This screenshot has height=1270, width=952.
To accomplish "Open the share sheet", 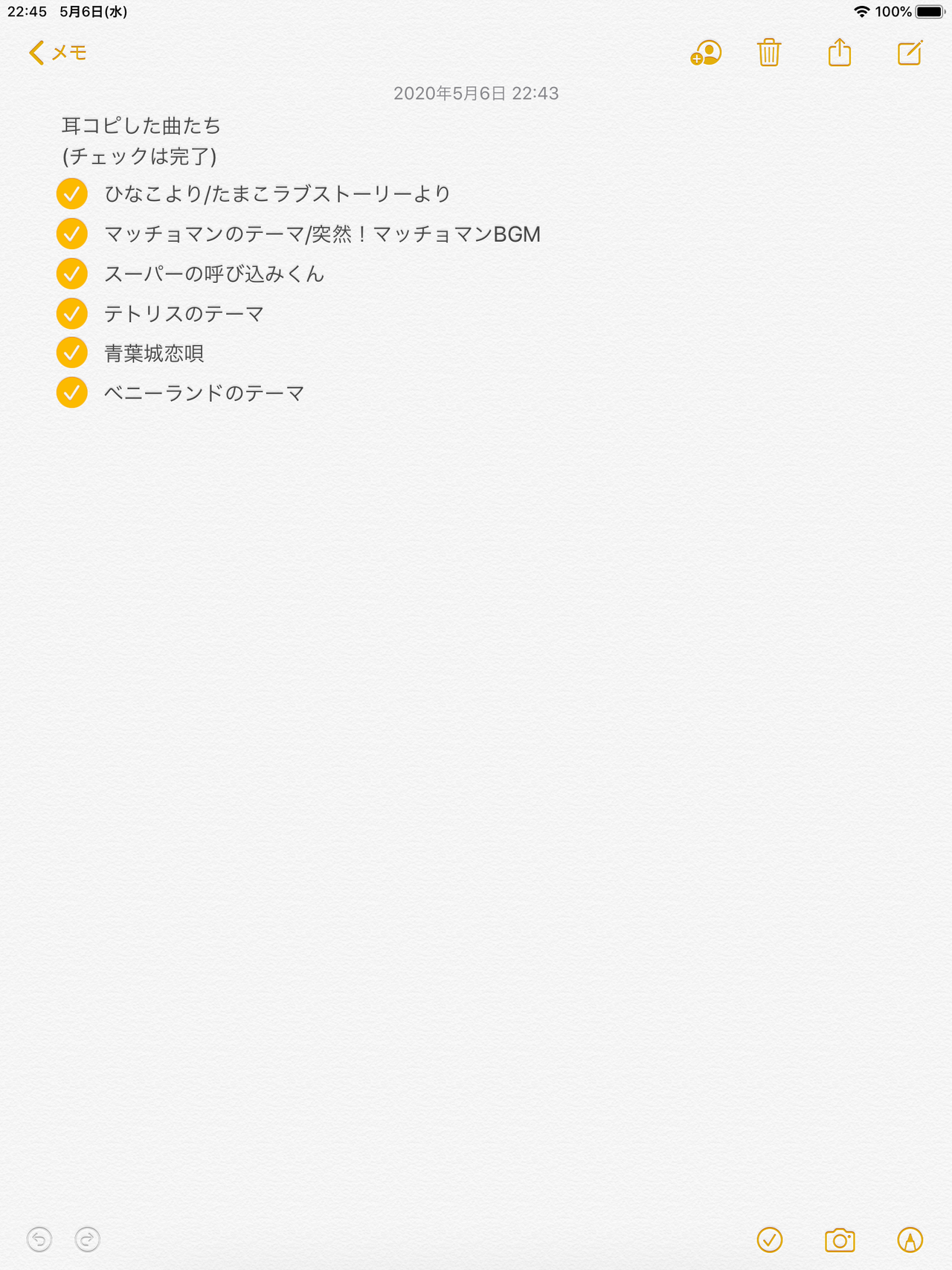I will click(x=840, y=53).
